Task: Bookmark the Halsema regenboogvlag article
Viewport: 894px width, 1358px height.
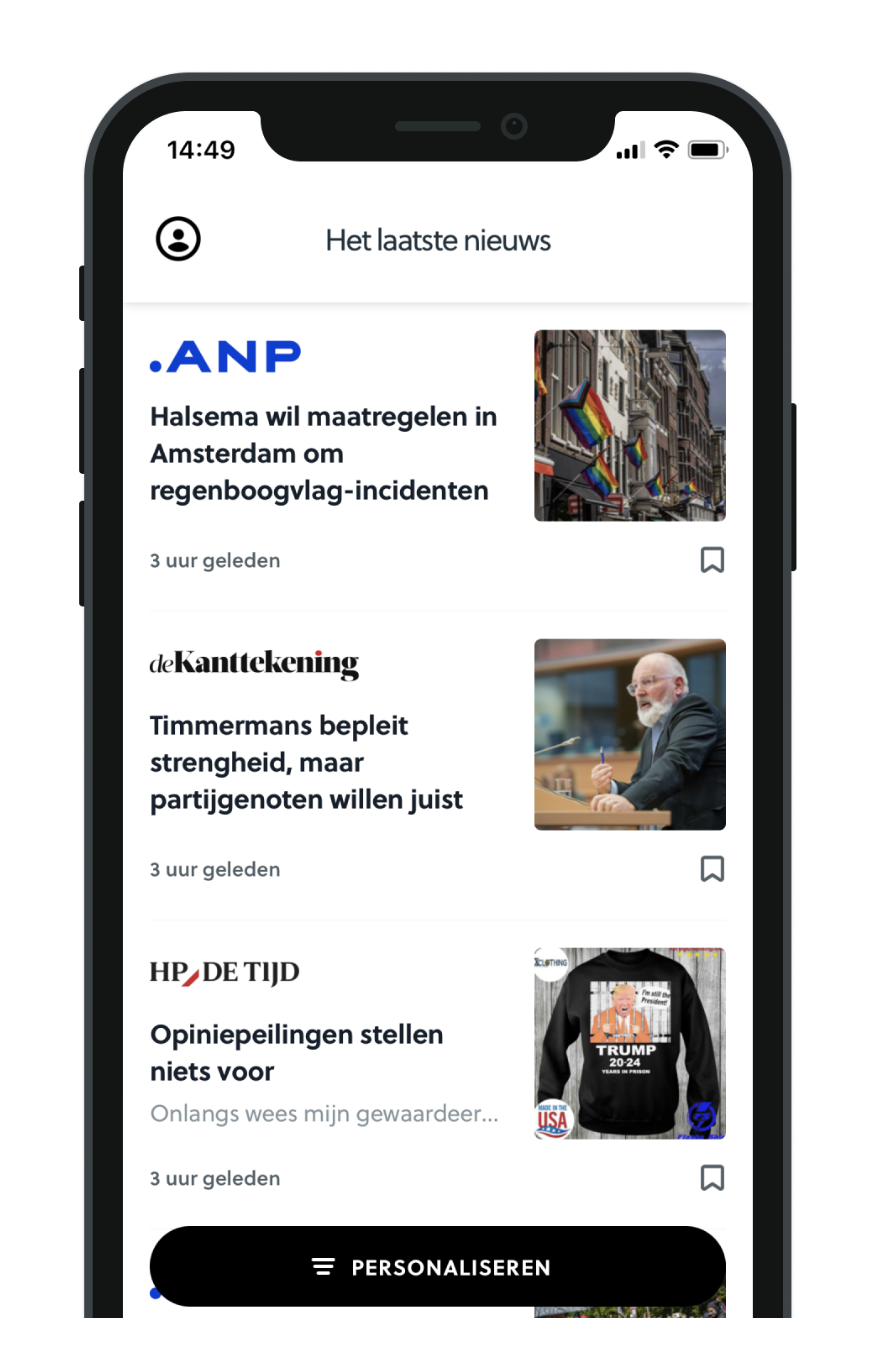Action: [712, 560]
